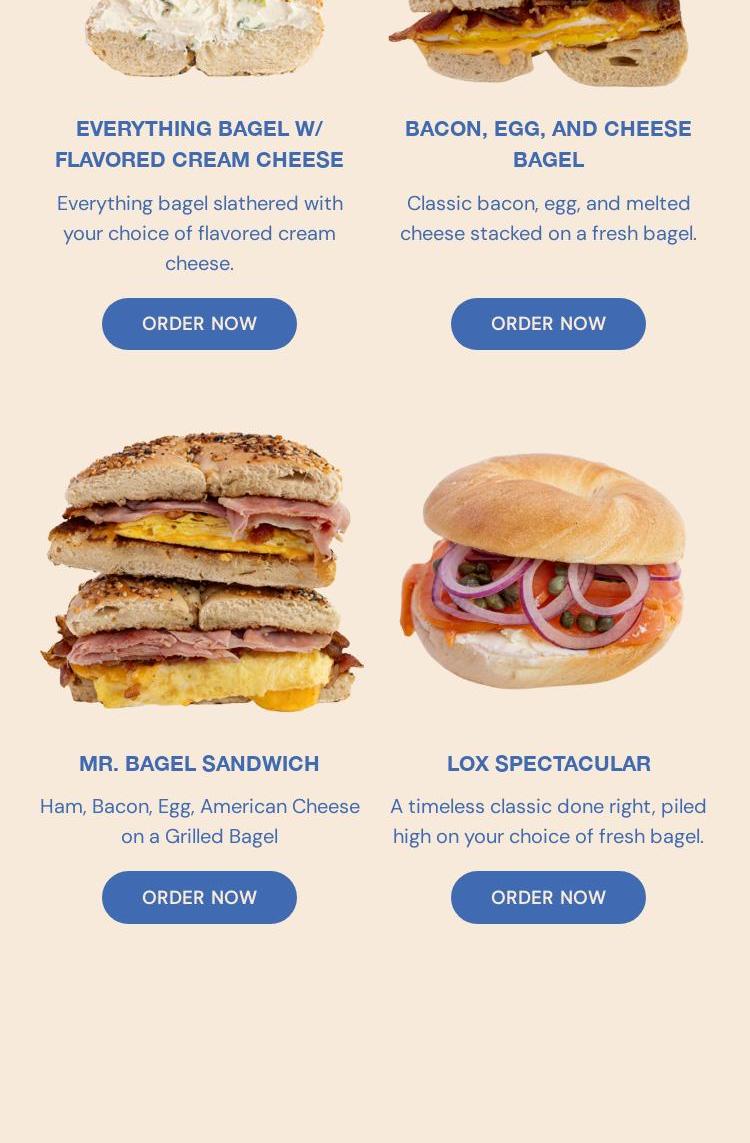The width and height of the screenshot is (750, 1143).
Task: Order the Mr. Bagel Sandwich
Action: coord(199,897)
